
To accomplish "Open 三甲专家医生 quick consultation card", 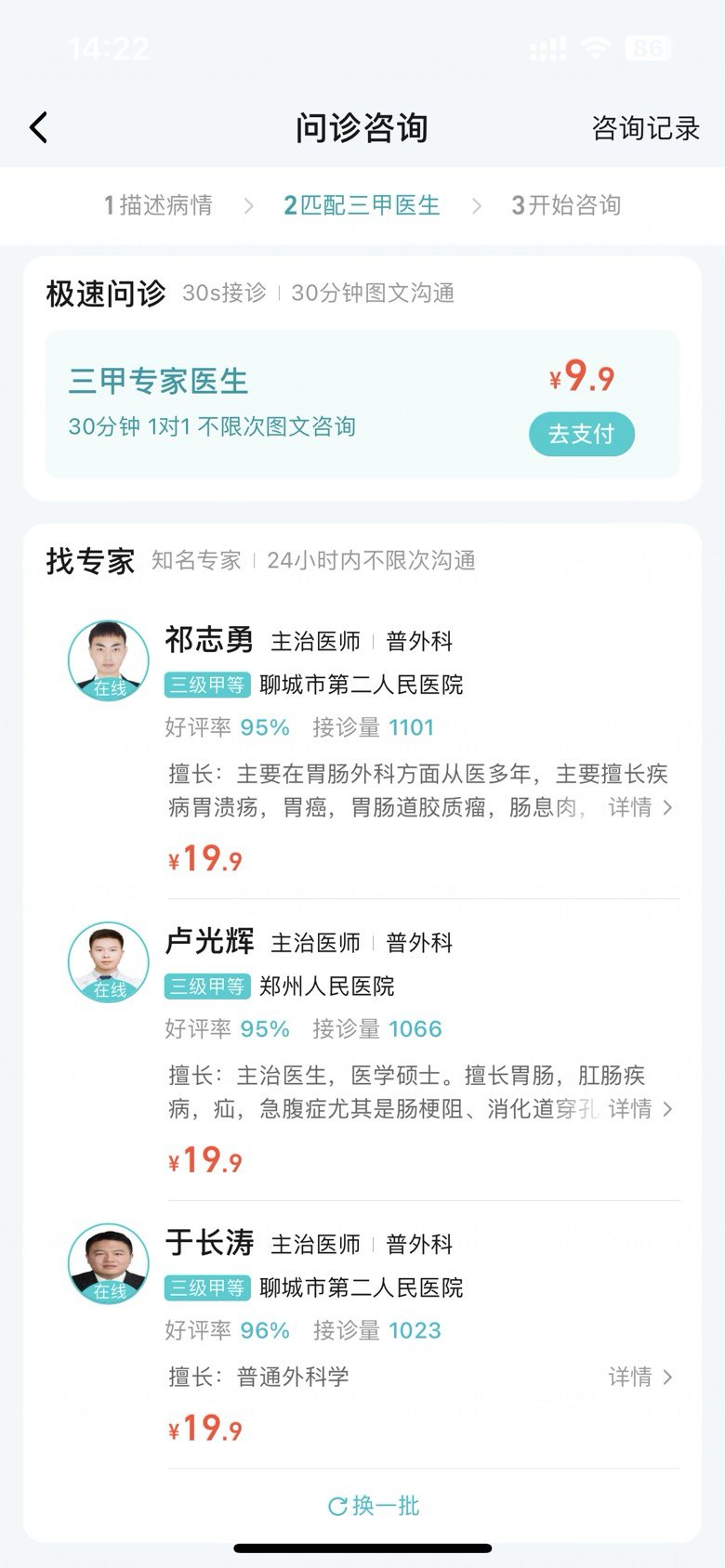I will (362, 404).
